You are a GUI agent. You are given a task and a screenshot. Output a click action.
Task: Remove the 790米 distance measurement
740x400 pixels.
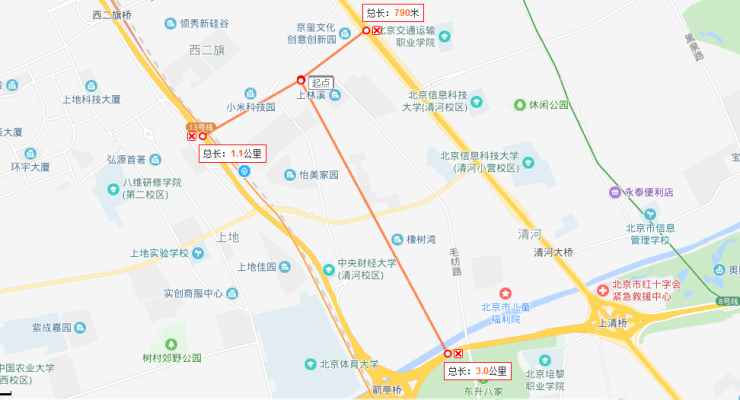coord(377,31)
